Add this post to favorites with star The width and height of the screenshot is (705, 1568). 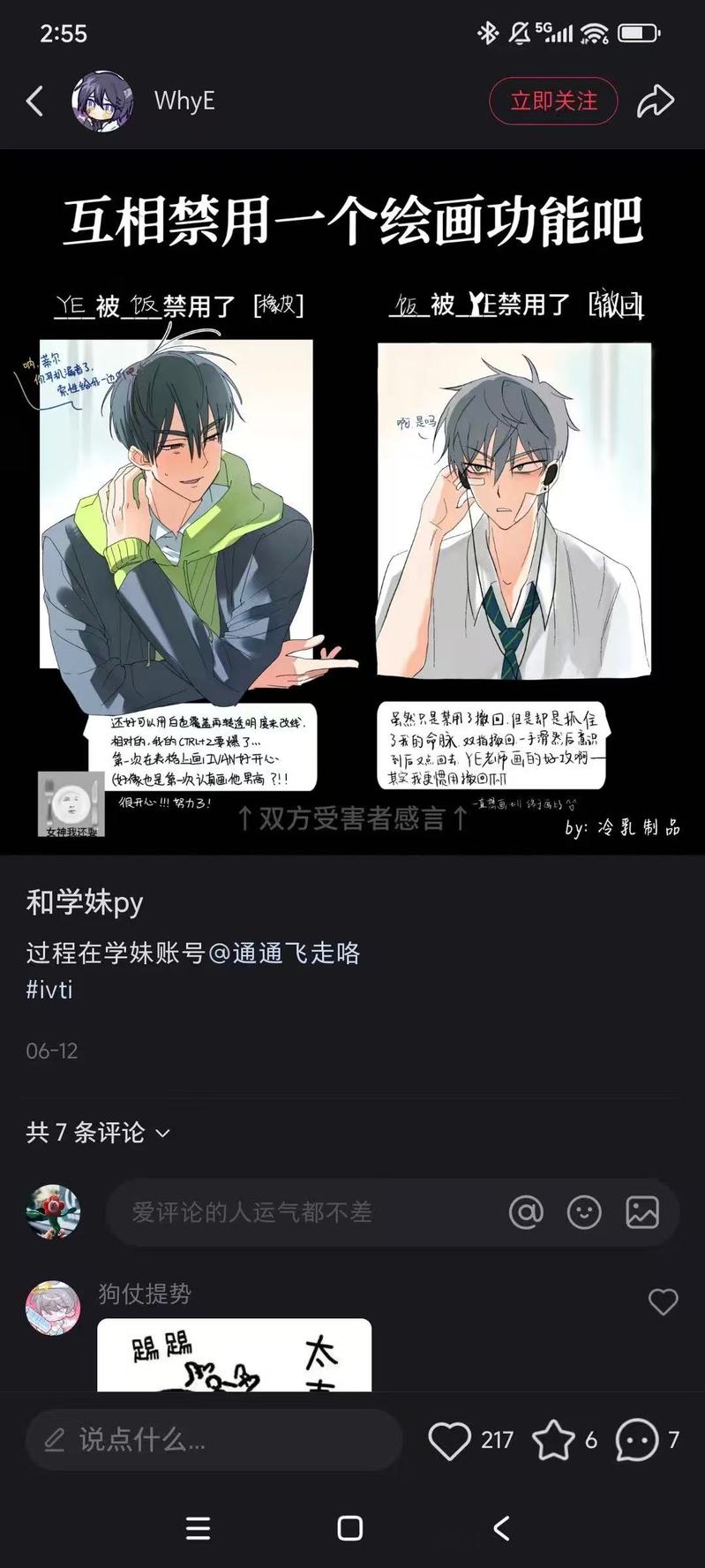[x=553, y=1441]
